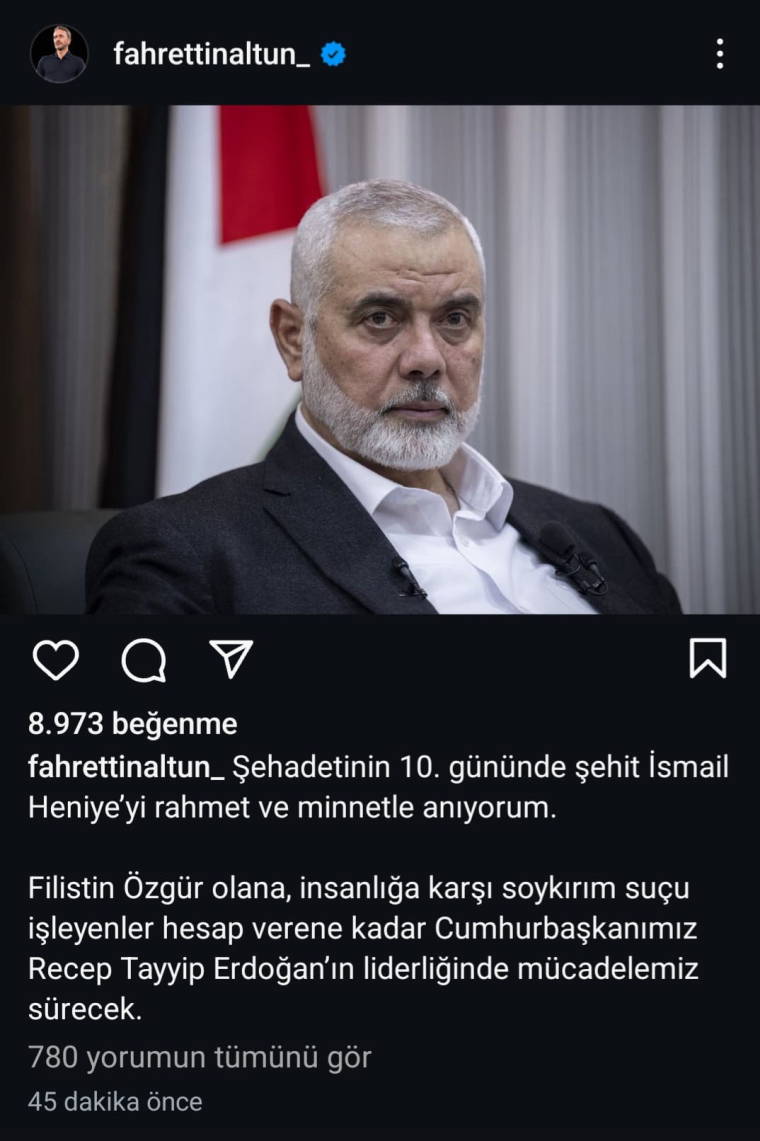760x1141 pixels.
Task: View the 8.973 beğenme likes list
Action: [x=132, y=723]
